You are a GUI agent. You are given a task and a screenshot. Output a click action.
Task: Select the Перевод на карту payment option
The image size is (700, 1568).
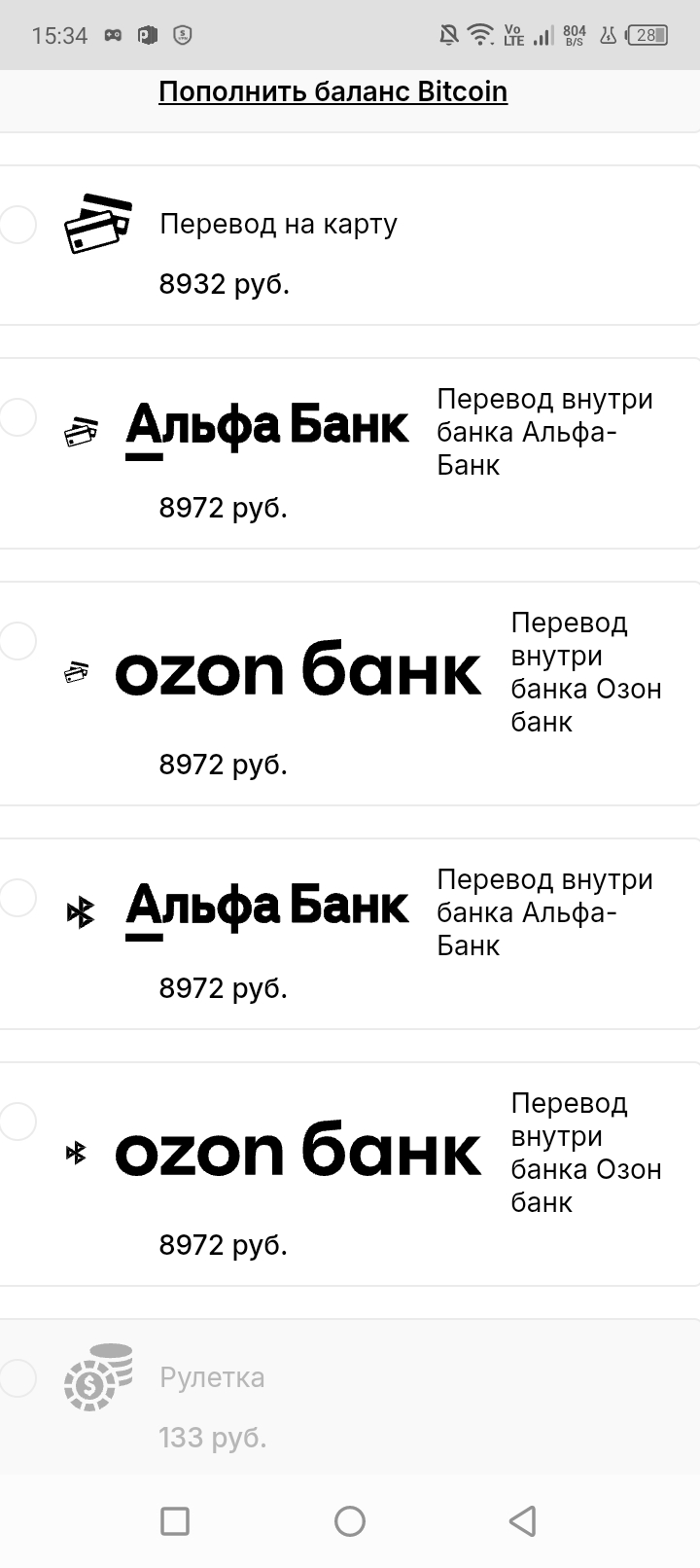[17, 225]
